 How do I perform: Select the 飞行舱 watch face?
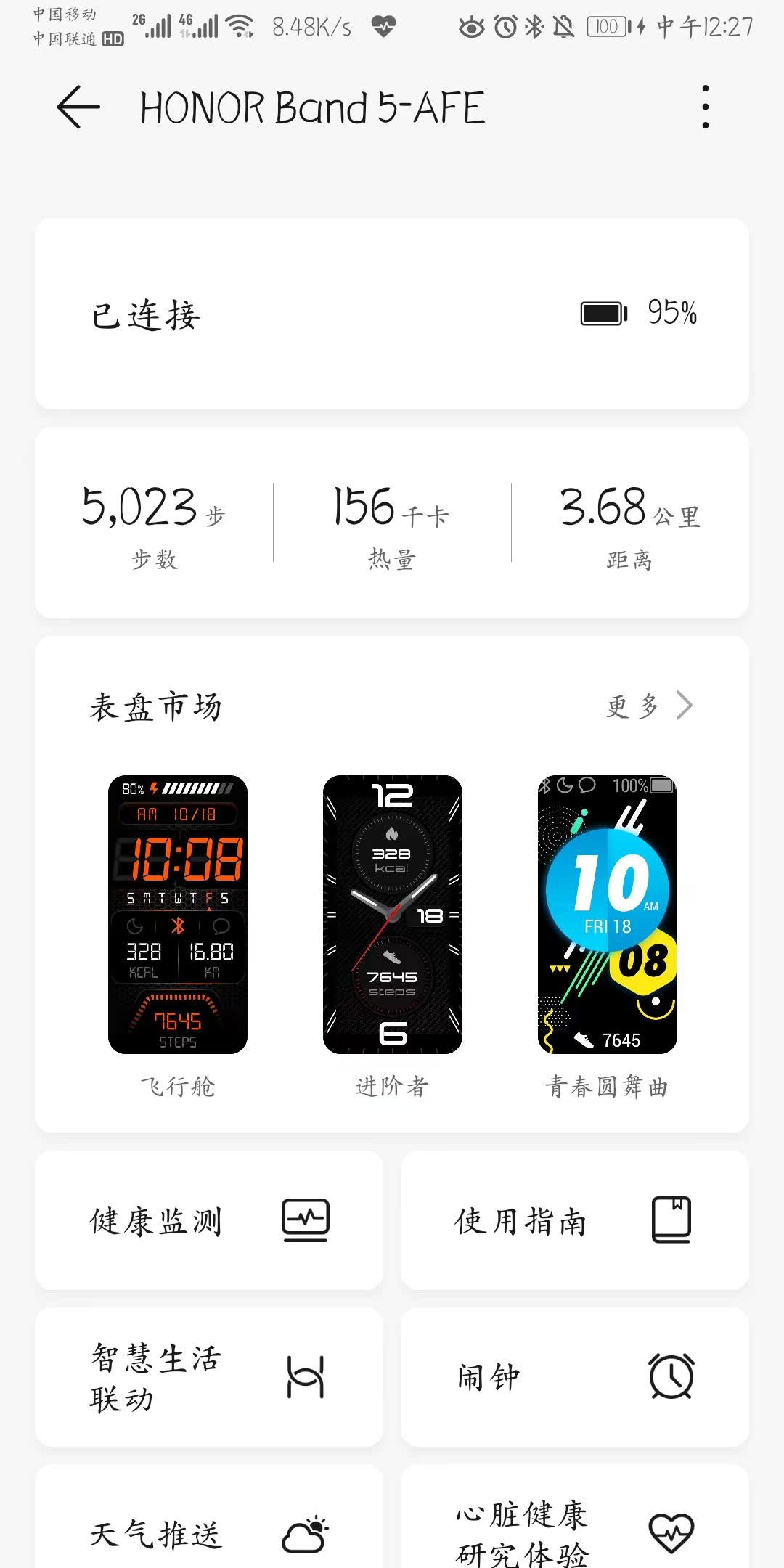[178, 936]
